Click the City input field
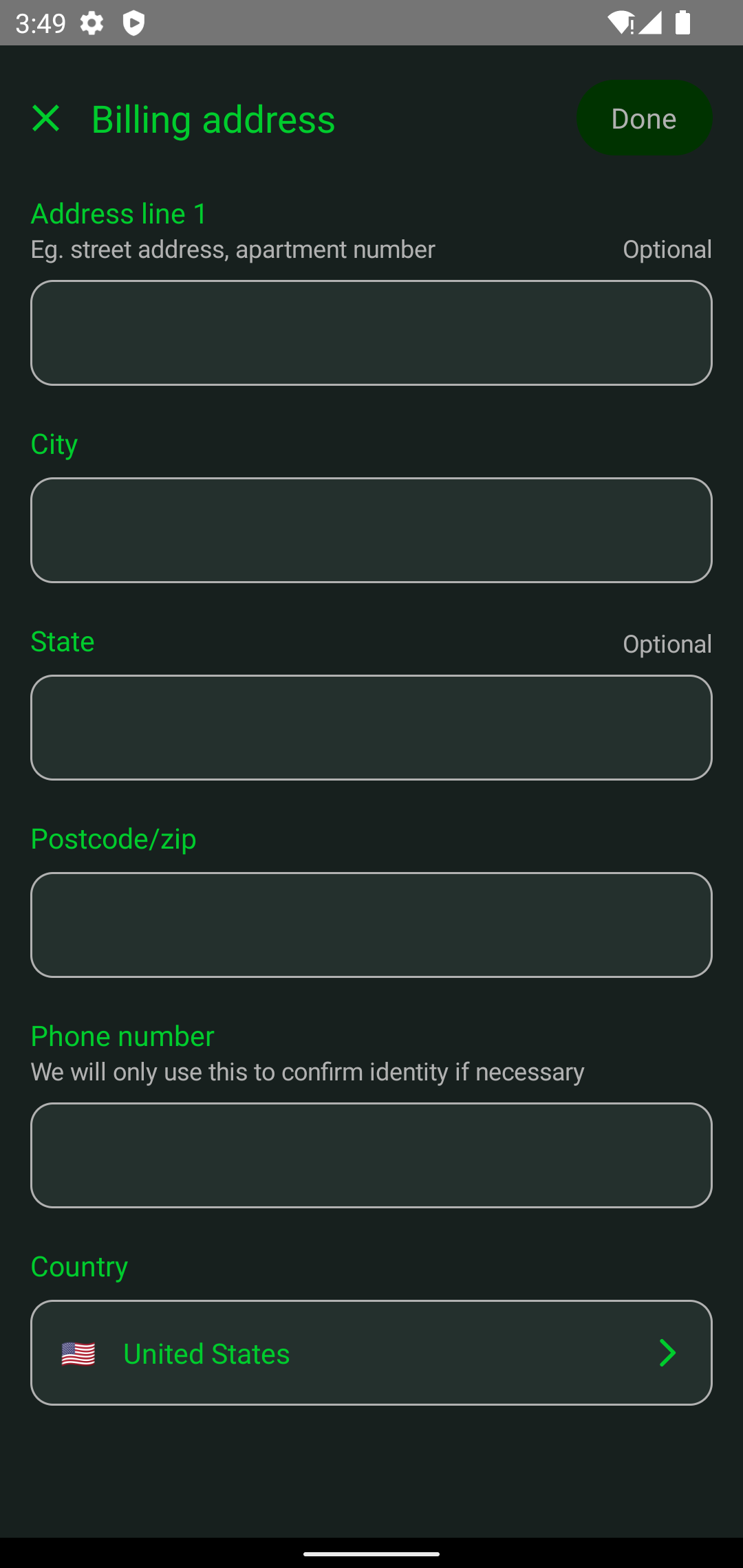 coord(371,530)
